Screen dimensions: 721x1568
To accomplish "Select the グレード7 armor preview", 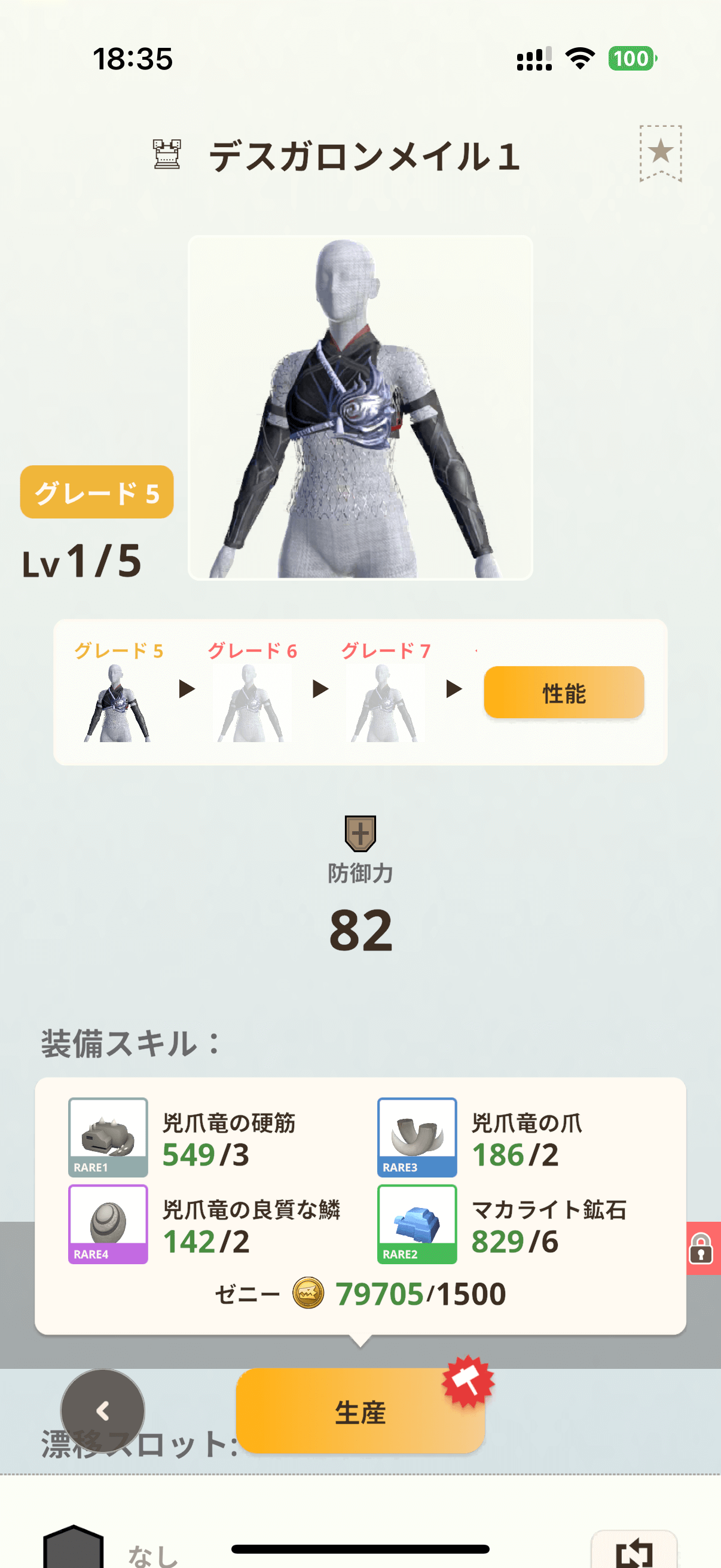I will point(384,702).
